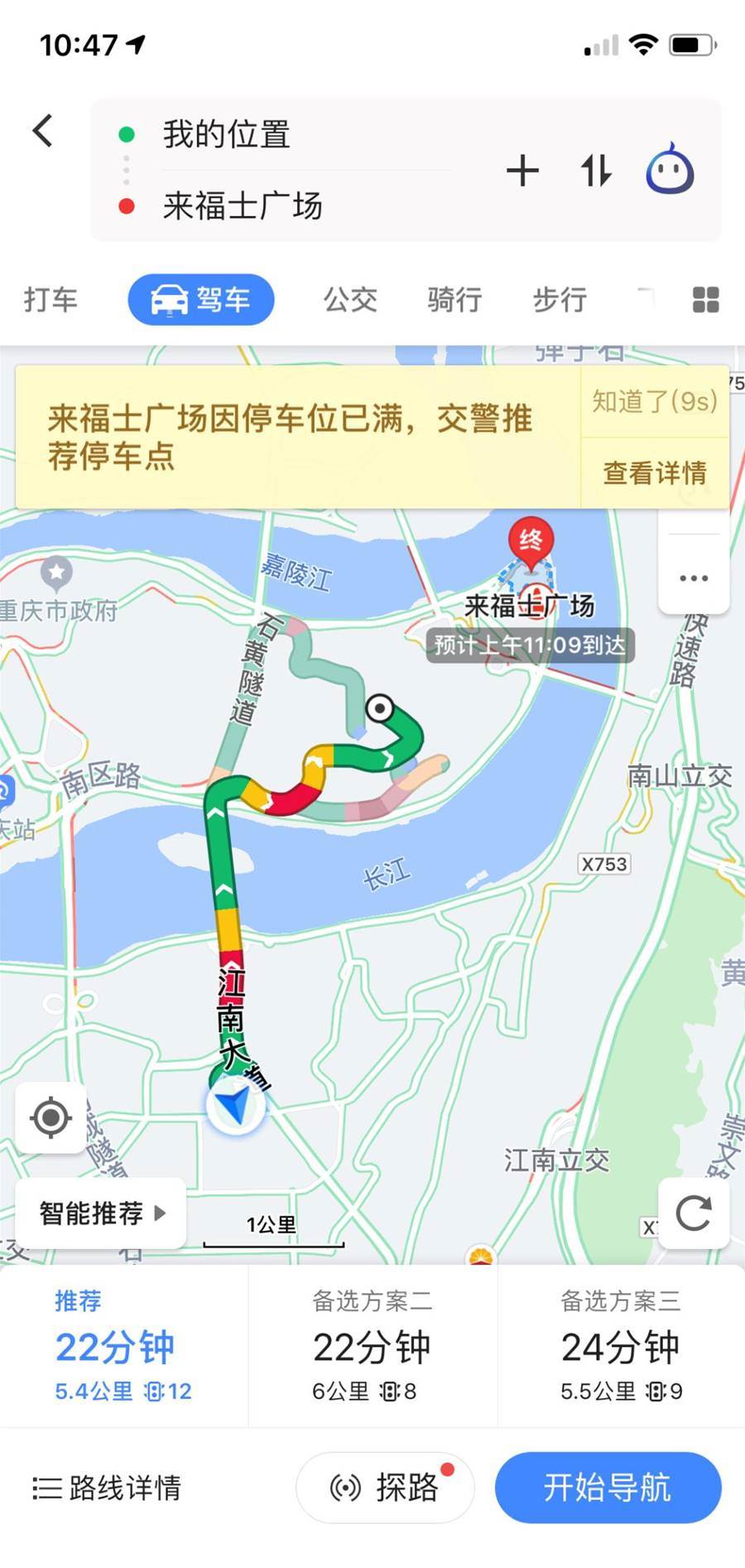
Task: Open the robot assistant icon
Action: (670, 169)
